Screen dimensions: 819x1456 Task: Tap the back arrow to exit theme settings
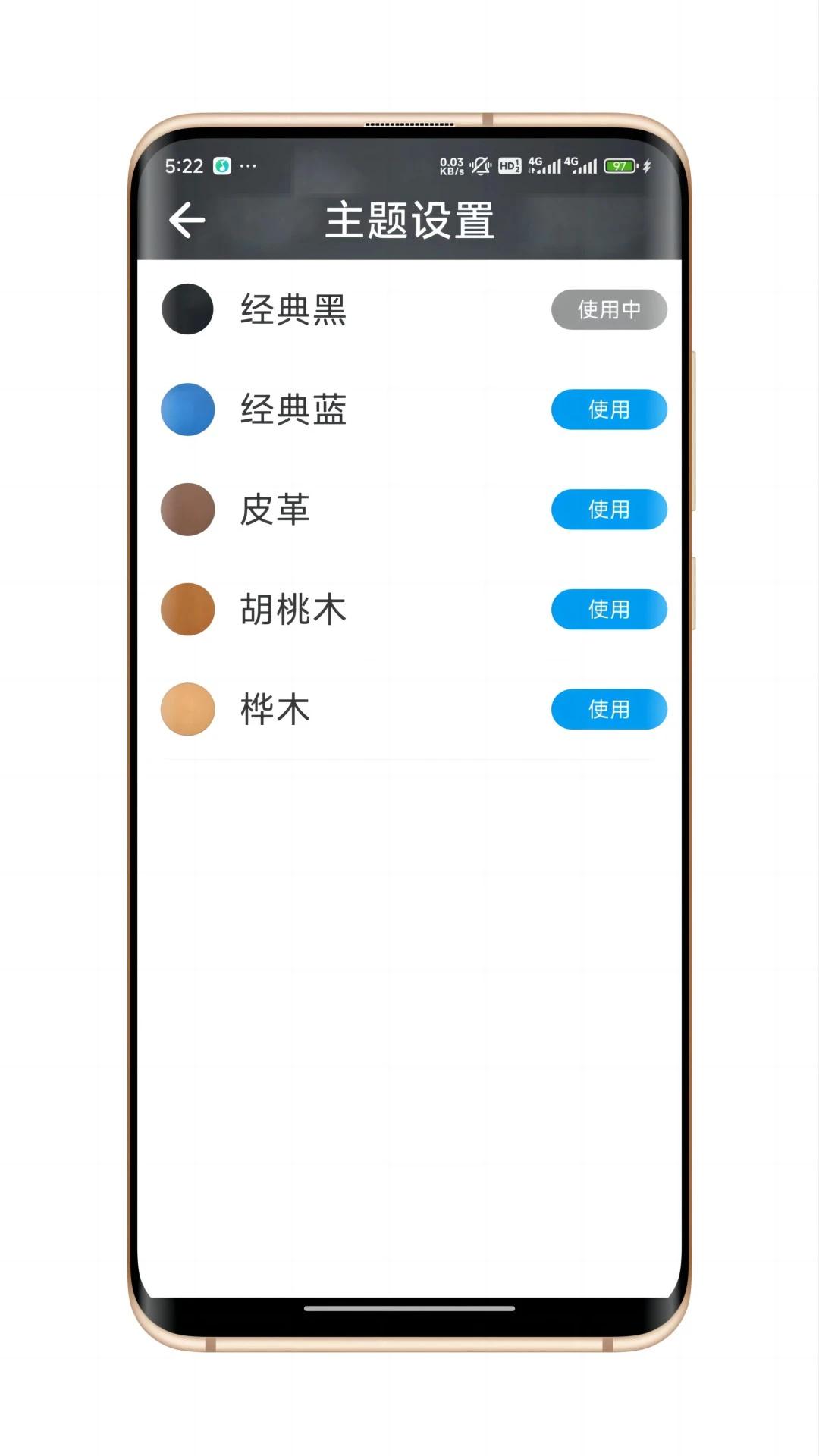tap(187, 219)
